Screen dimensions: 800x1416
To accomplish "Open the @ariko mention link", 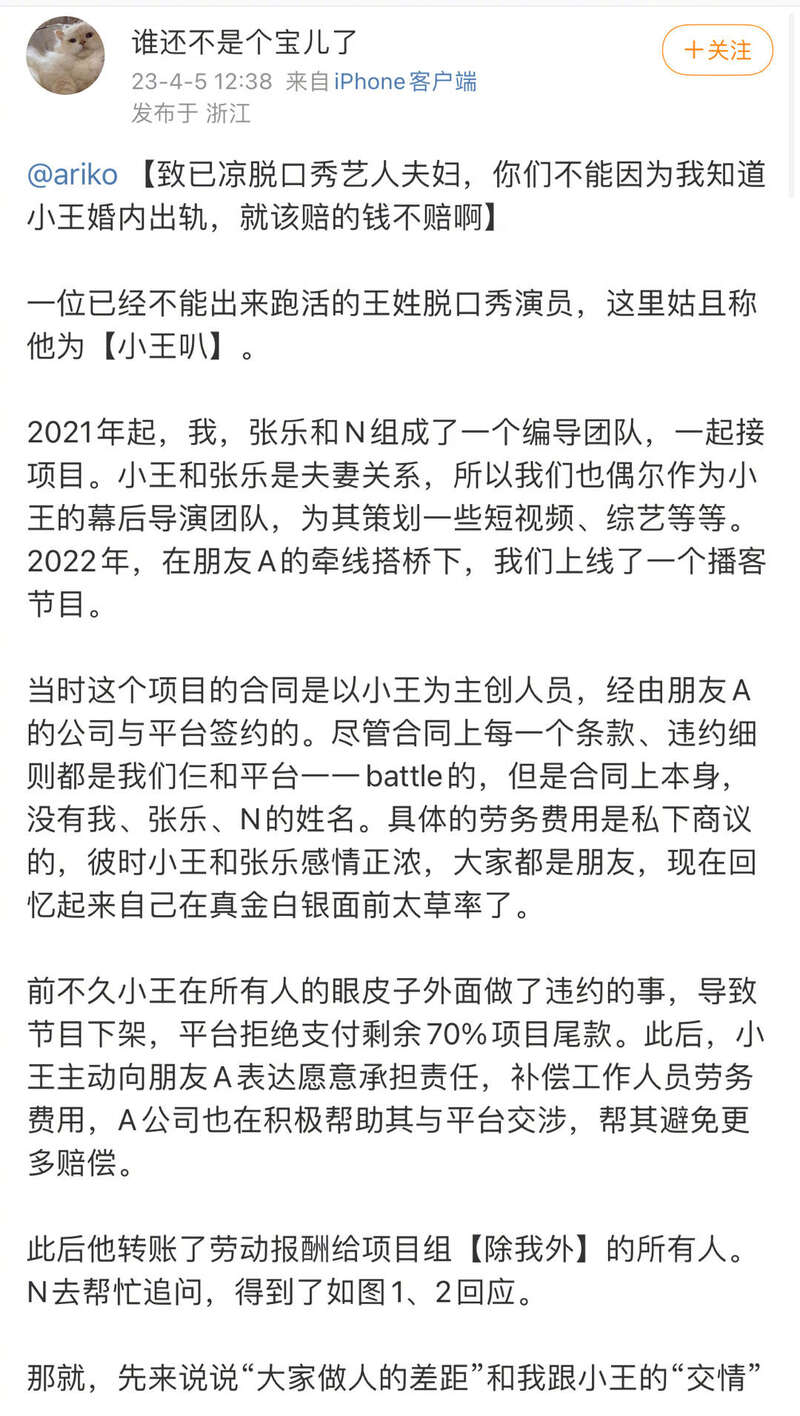I will (72, 175).
